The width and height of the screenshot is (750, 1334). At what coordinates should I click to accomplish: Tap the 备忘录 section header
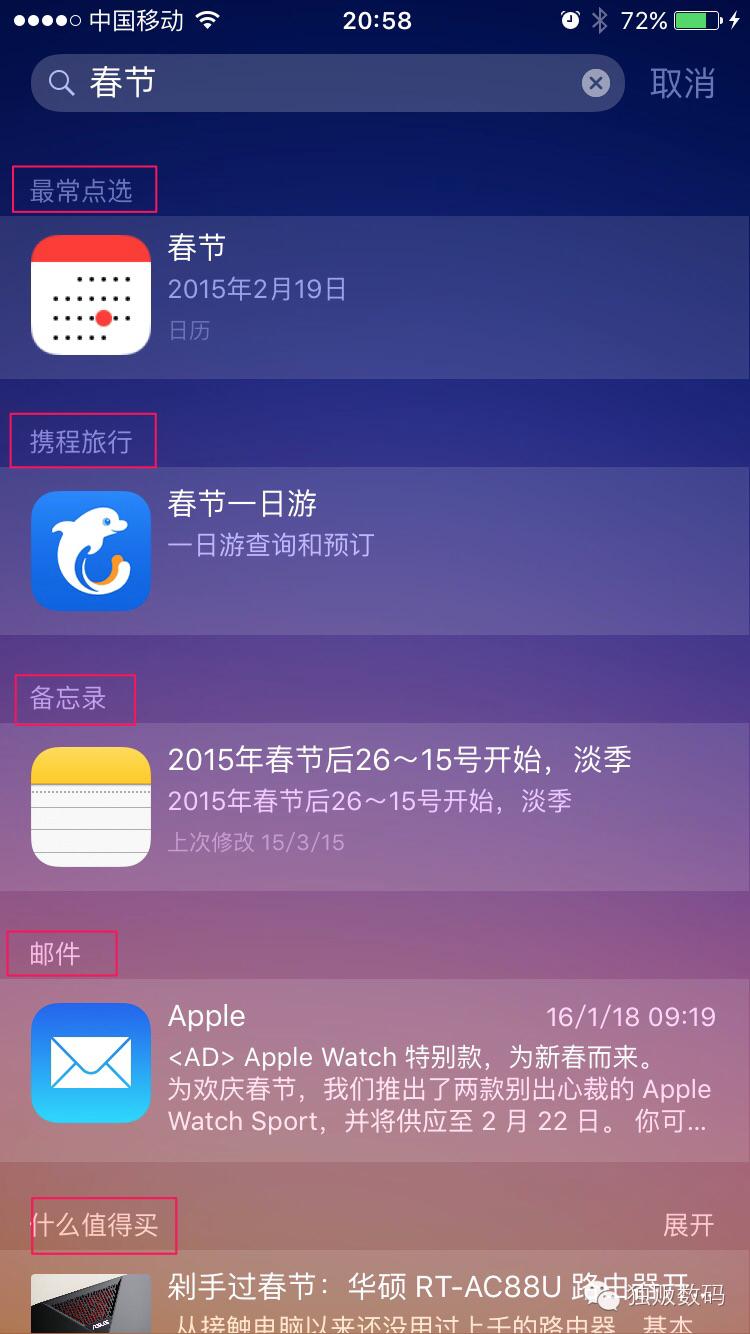coord(73,700)
